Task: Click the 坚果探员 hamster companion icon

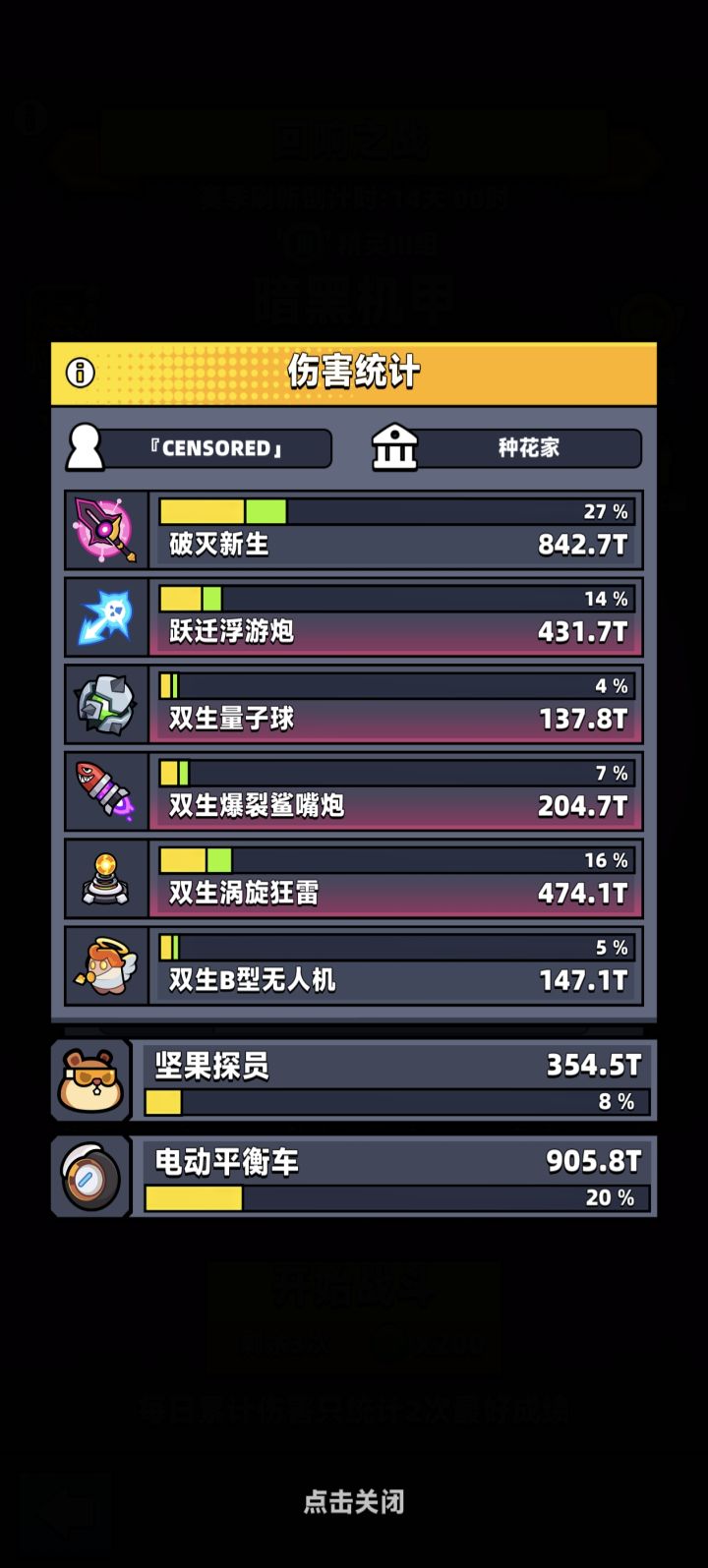Action: (x=89, y=1079)
